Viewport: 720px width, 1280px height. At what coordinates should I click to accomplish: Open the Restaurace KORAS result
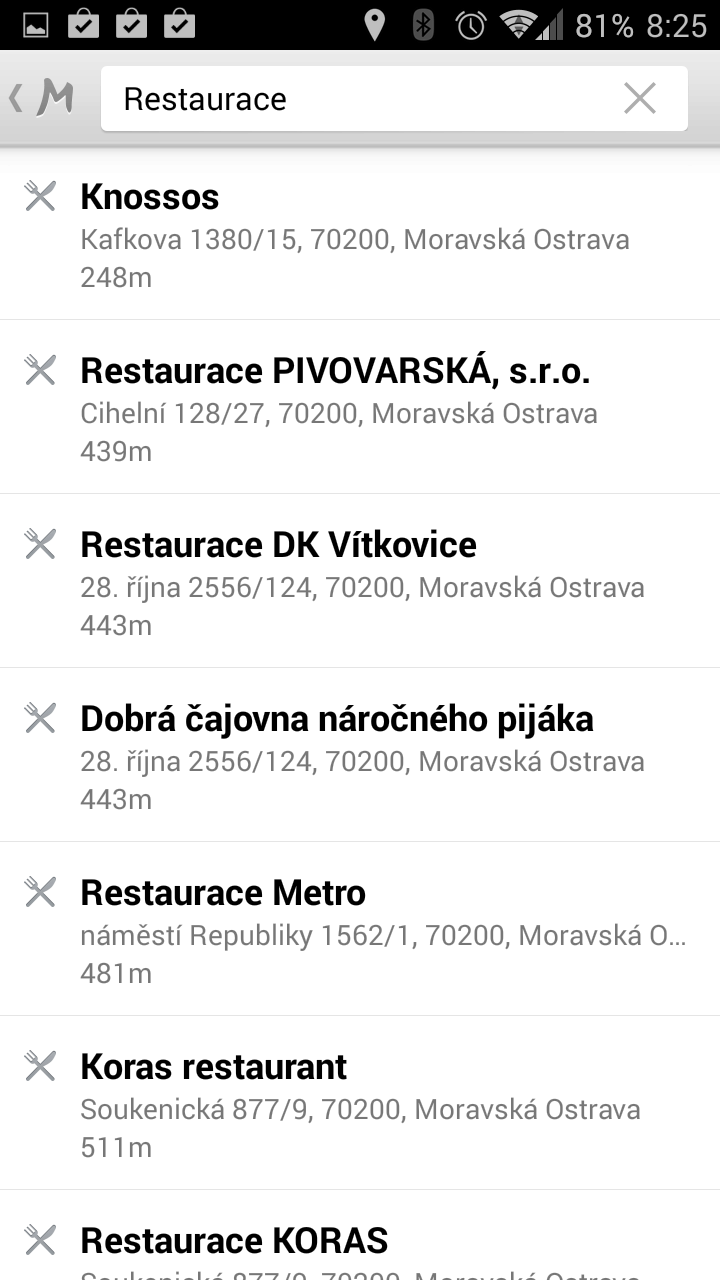[360, 1236]
